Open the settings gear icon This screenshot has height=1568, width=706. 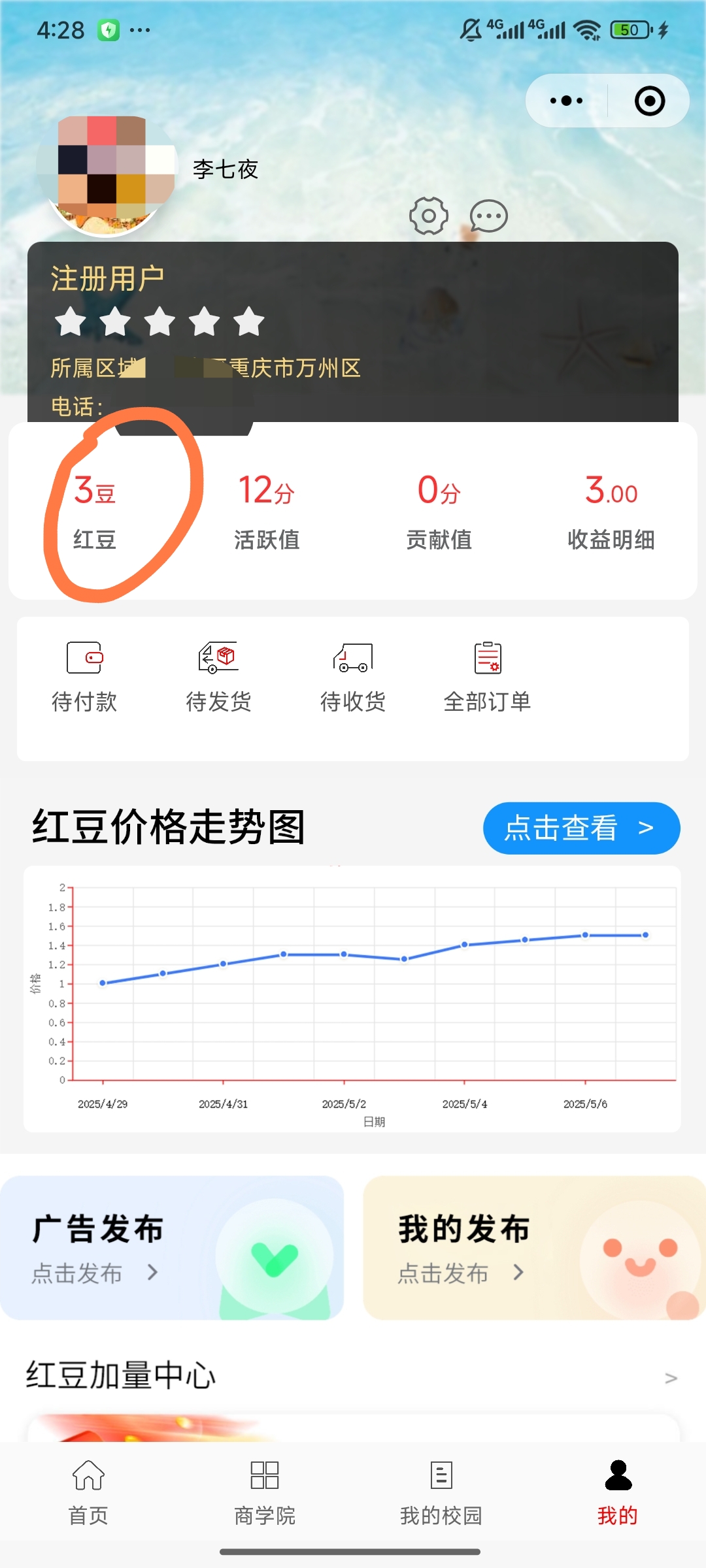click(x=428, y=216)
